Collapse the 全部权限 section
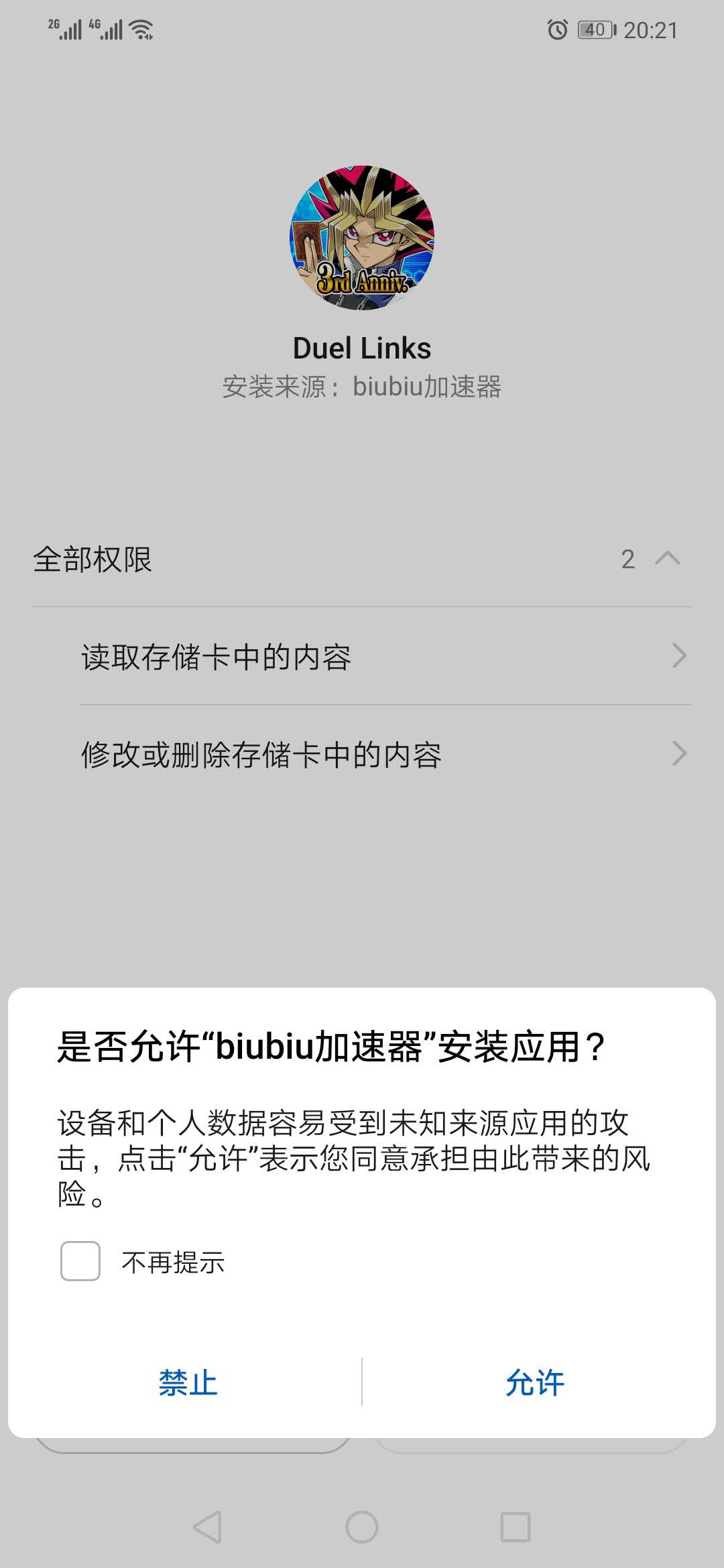 click(666, 559)
